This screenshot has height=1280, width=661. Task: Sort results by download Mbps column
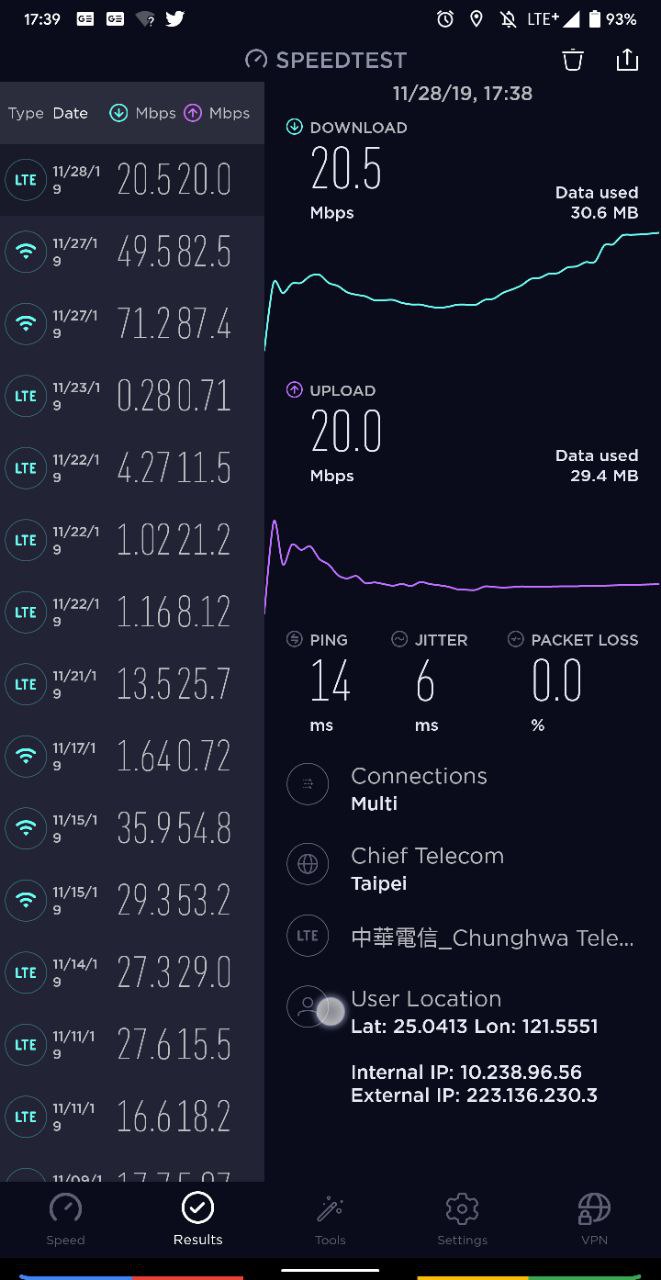click(x=142, y=113)
